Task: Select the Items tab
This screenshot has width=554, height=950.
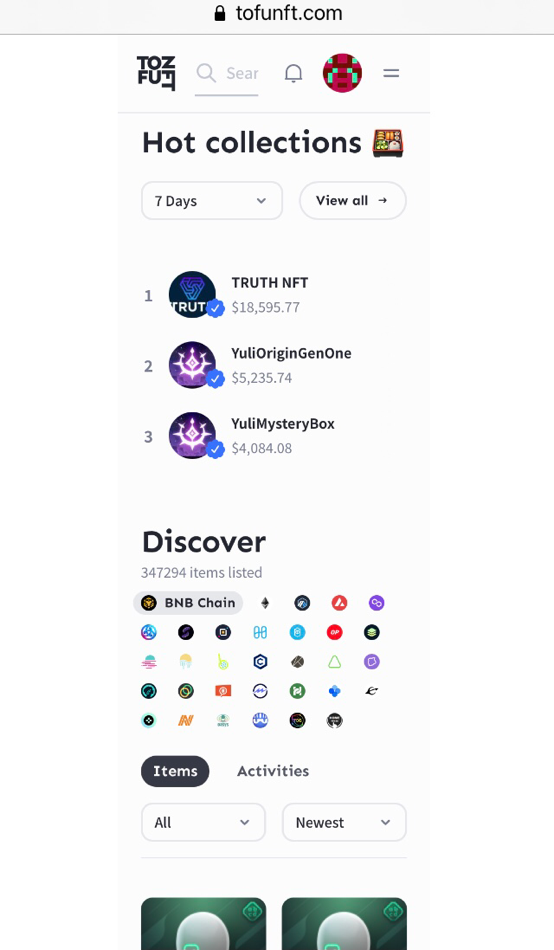Action: (x=175, y=771)
